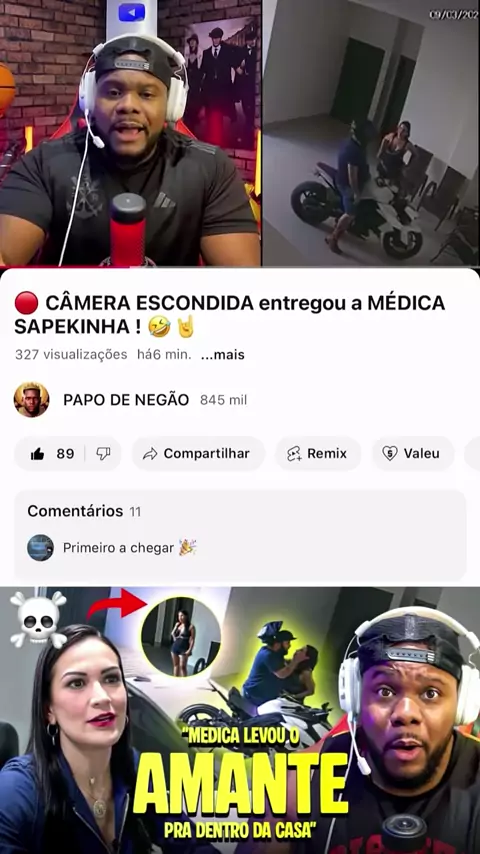Open the "MEDICA LEVOU O AMANTE" video thumbnail
Screen dimensions: 480x854
tap(240, 720)
